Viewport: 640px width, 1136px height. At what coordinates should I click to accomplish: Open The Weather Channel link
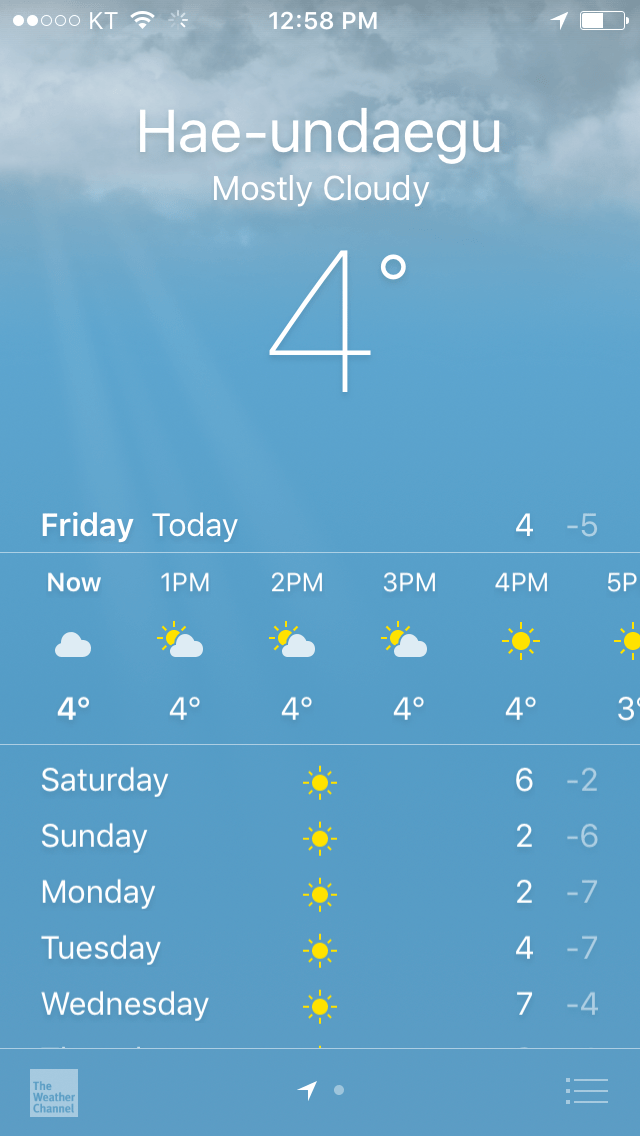[54, 1092]
